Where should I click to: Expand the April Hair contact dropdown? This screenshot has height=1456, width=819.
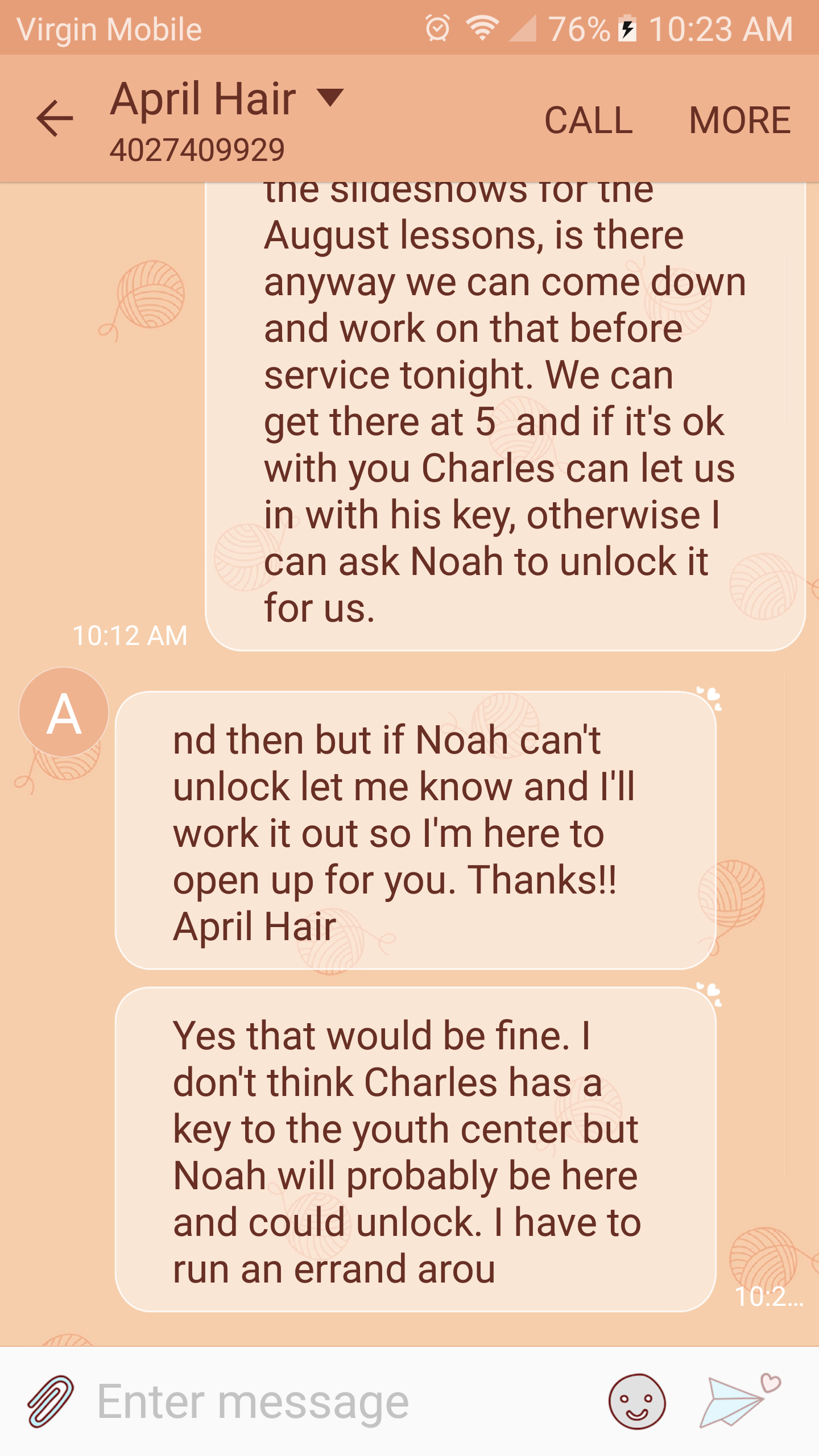click(330, 98)
